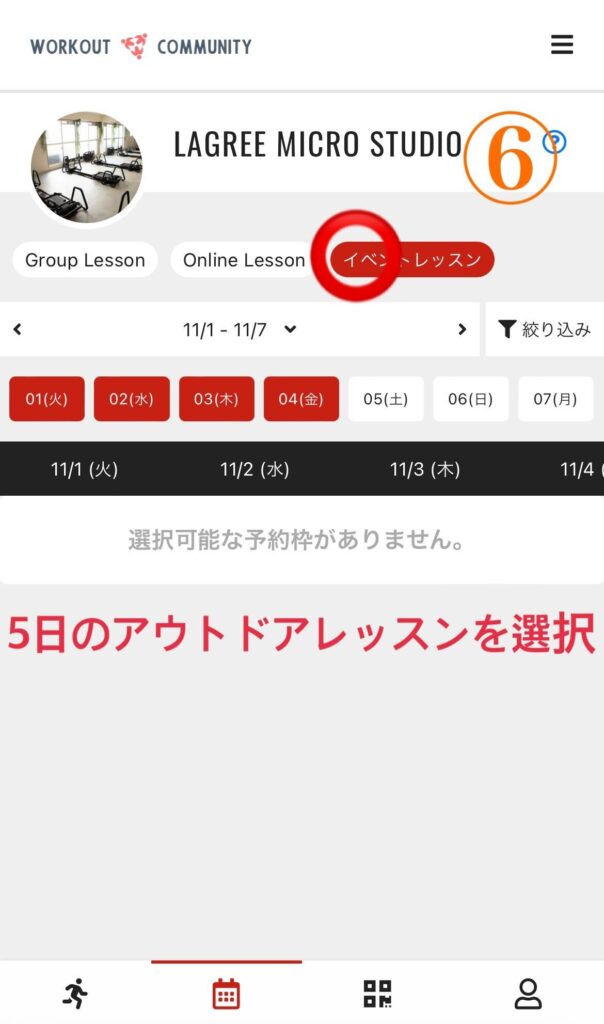The height and width of the screenshot is (1024, 604).
Task: Select the 01(火) day chip
Action: coord(46,399)
